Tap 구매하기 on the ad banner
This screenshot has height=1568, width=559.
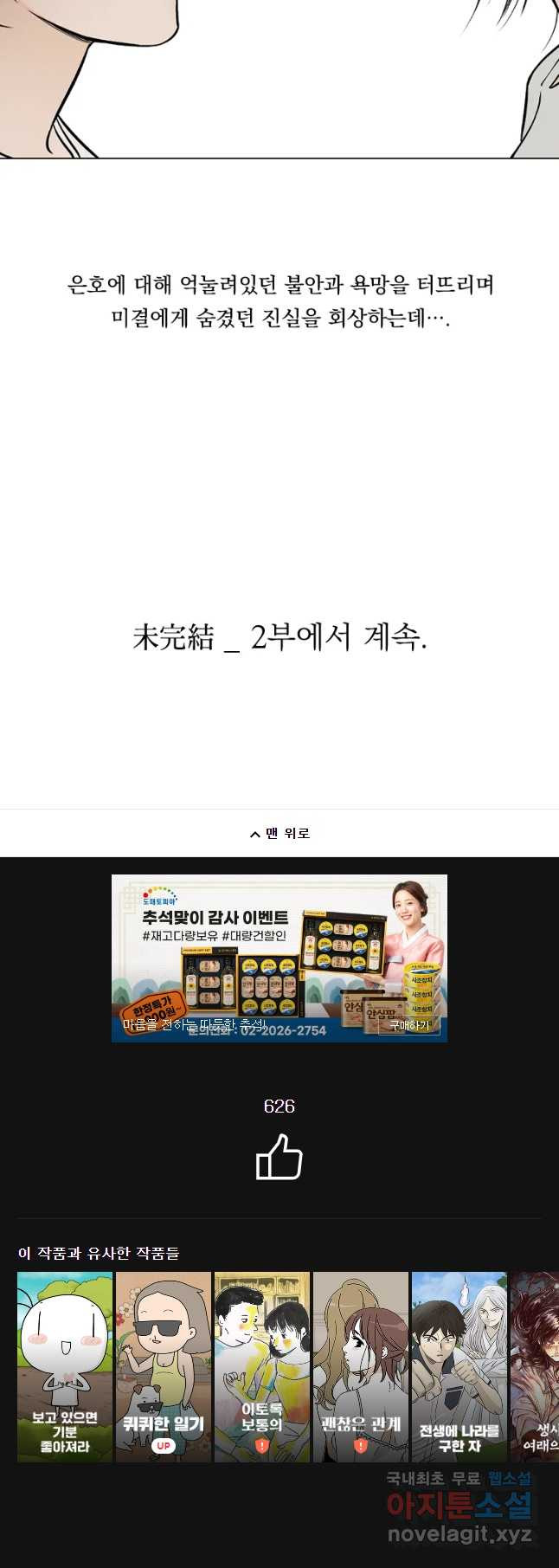[x=409, y=1025]
